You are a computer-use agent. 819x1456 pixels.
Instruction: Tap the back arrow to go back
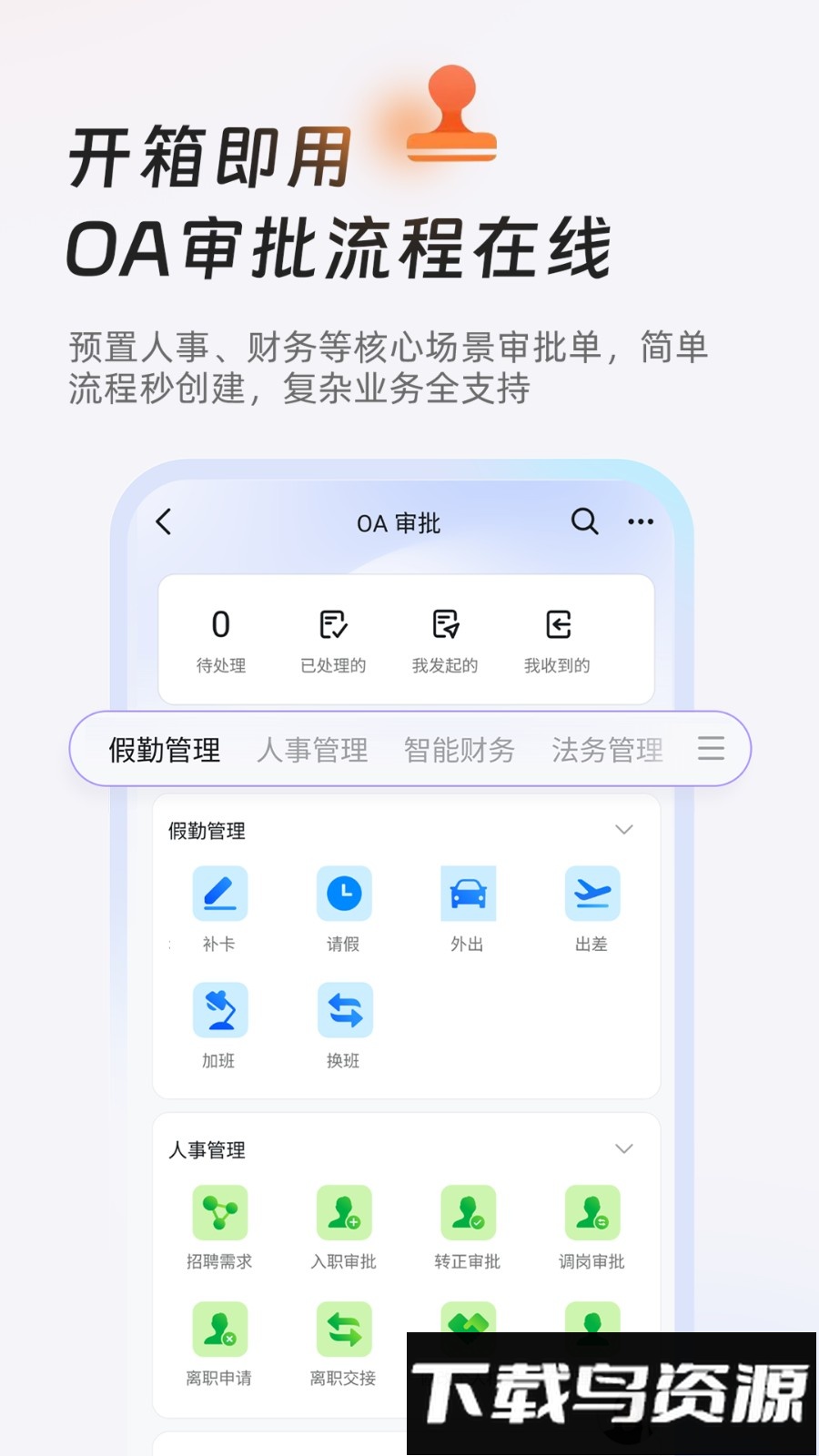click(x=163, y=522)
